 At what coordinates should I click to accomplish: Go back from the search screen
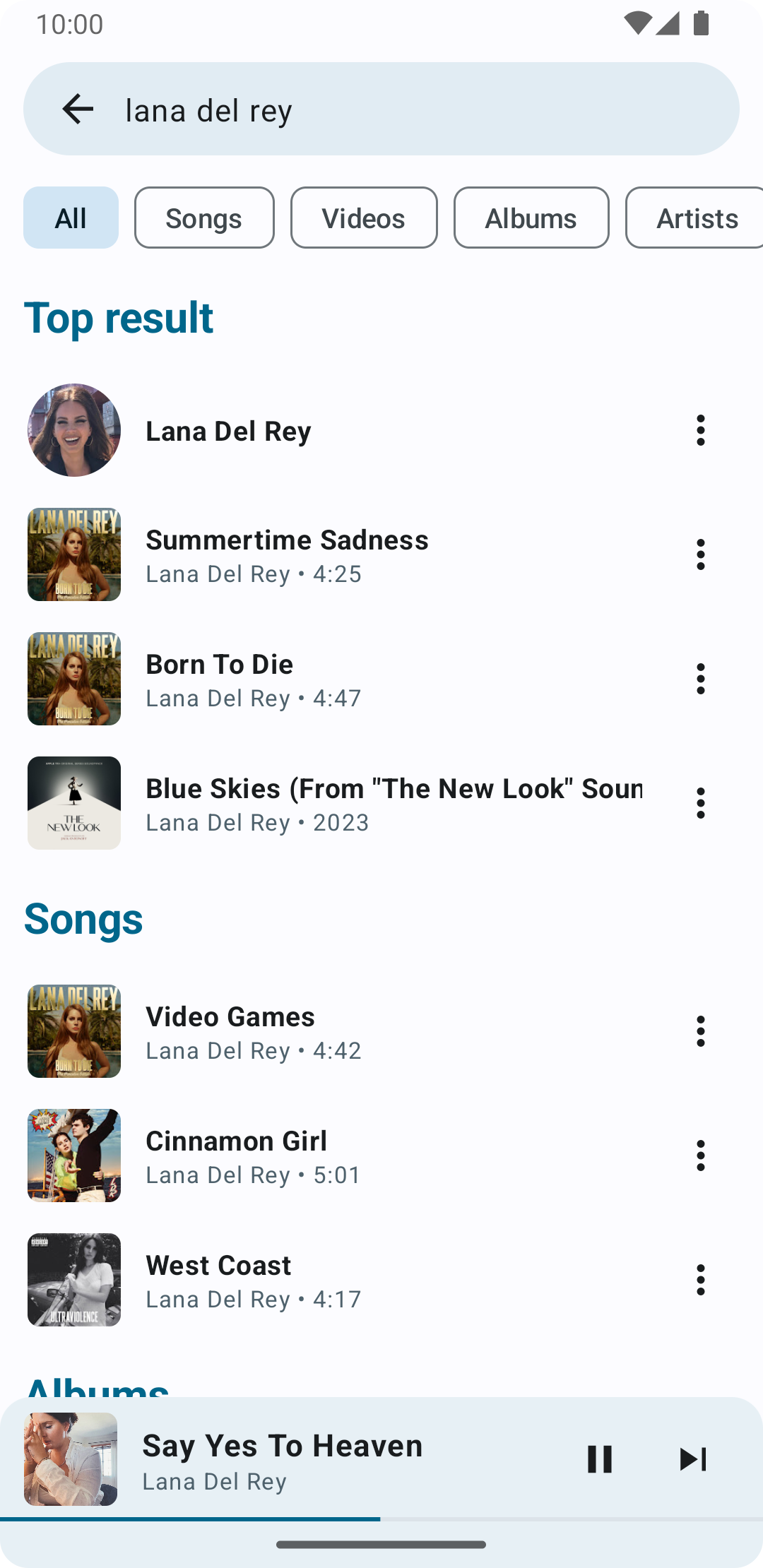(78, 109)
